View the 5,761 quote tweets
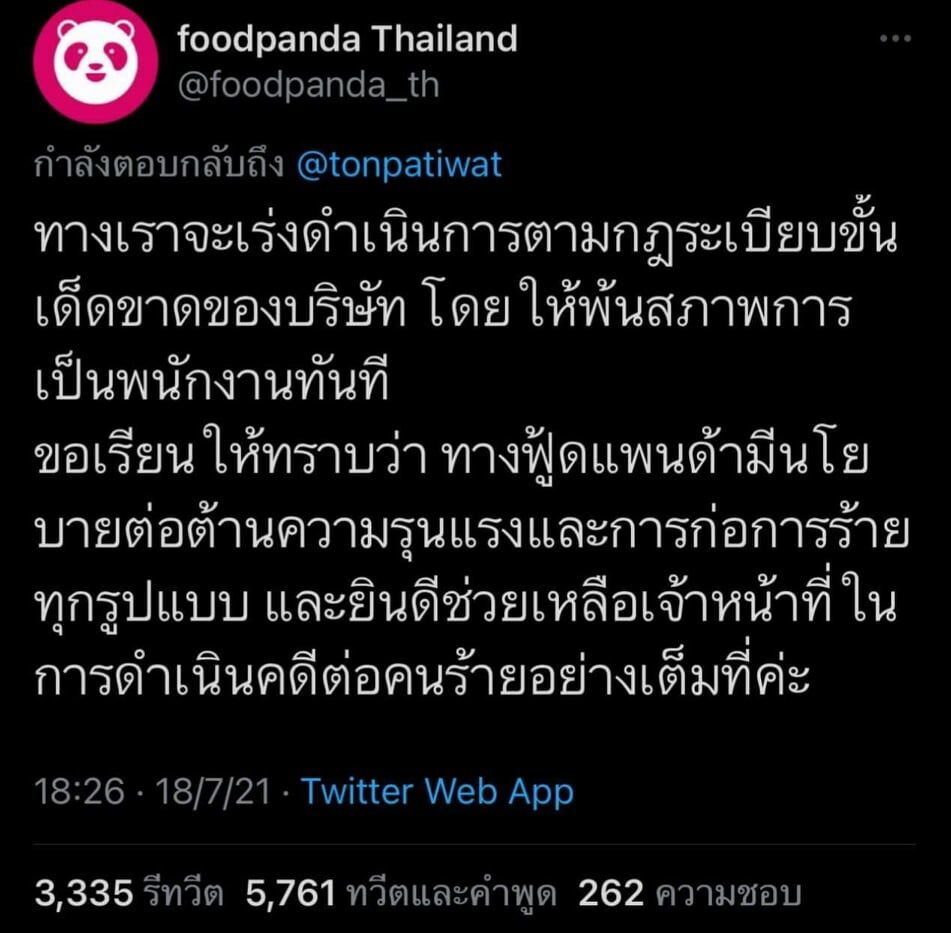Viewport: 951px width, 933px height. point(400,893)
